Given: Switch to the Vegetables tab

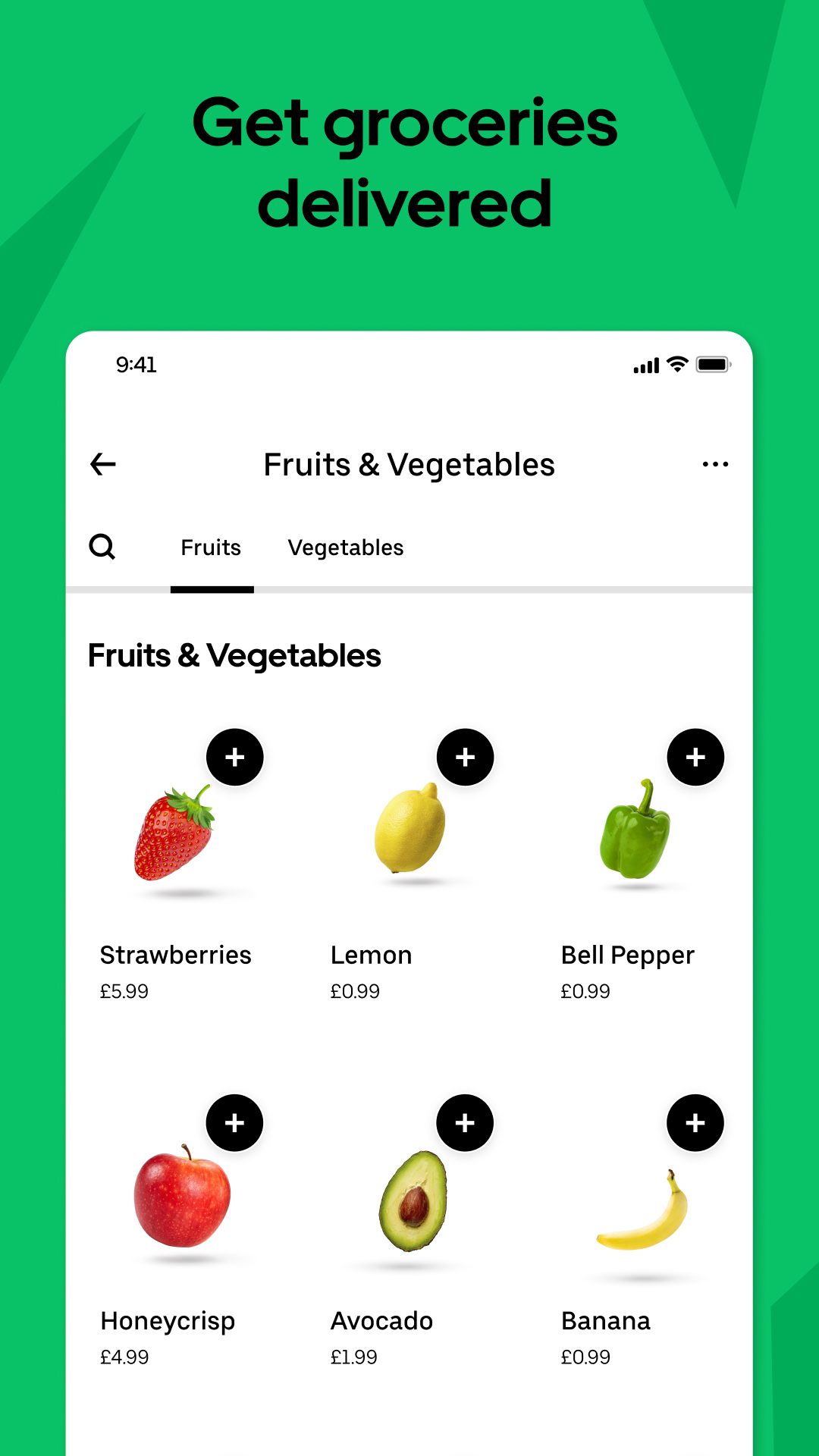Looking at the screenshot, I should pos(346,547).
